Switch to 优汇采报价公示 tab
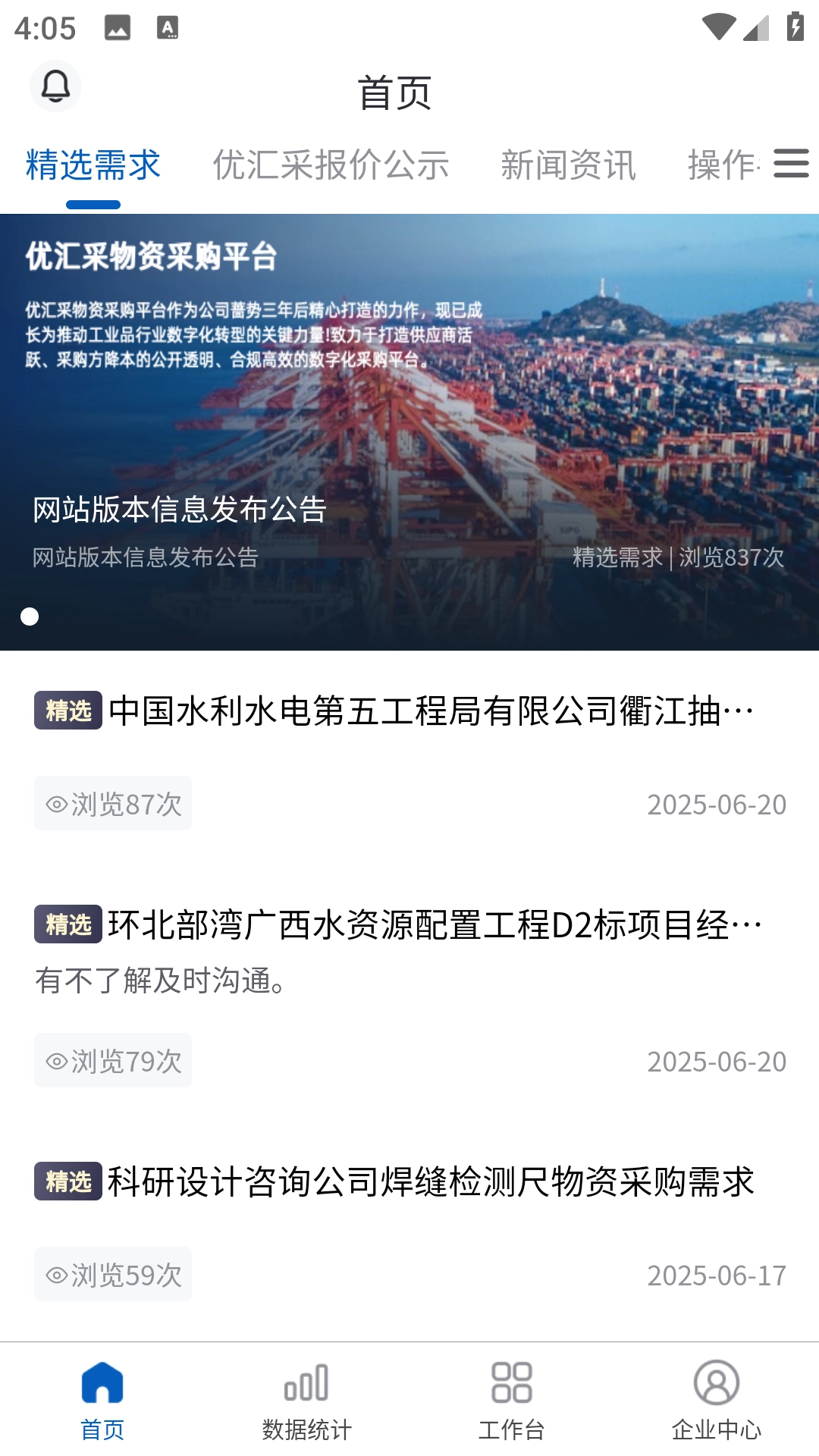819x1456 pixels. coord(331,165)
